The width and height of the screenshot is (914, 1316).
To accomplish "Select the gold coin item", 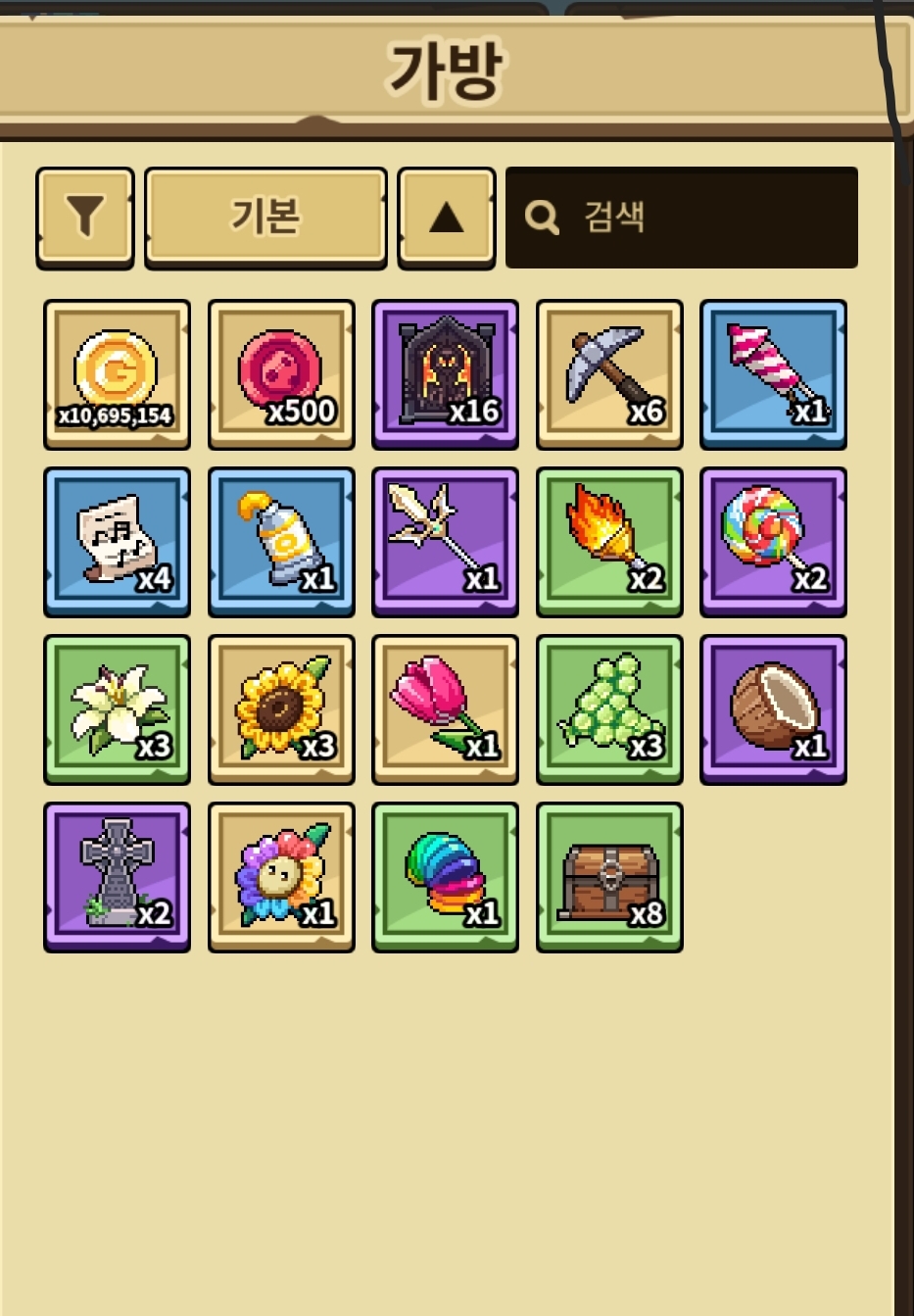I will coord(117,374).
